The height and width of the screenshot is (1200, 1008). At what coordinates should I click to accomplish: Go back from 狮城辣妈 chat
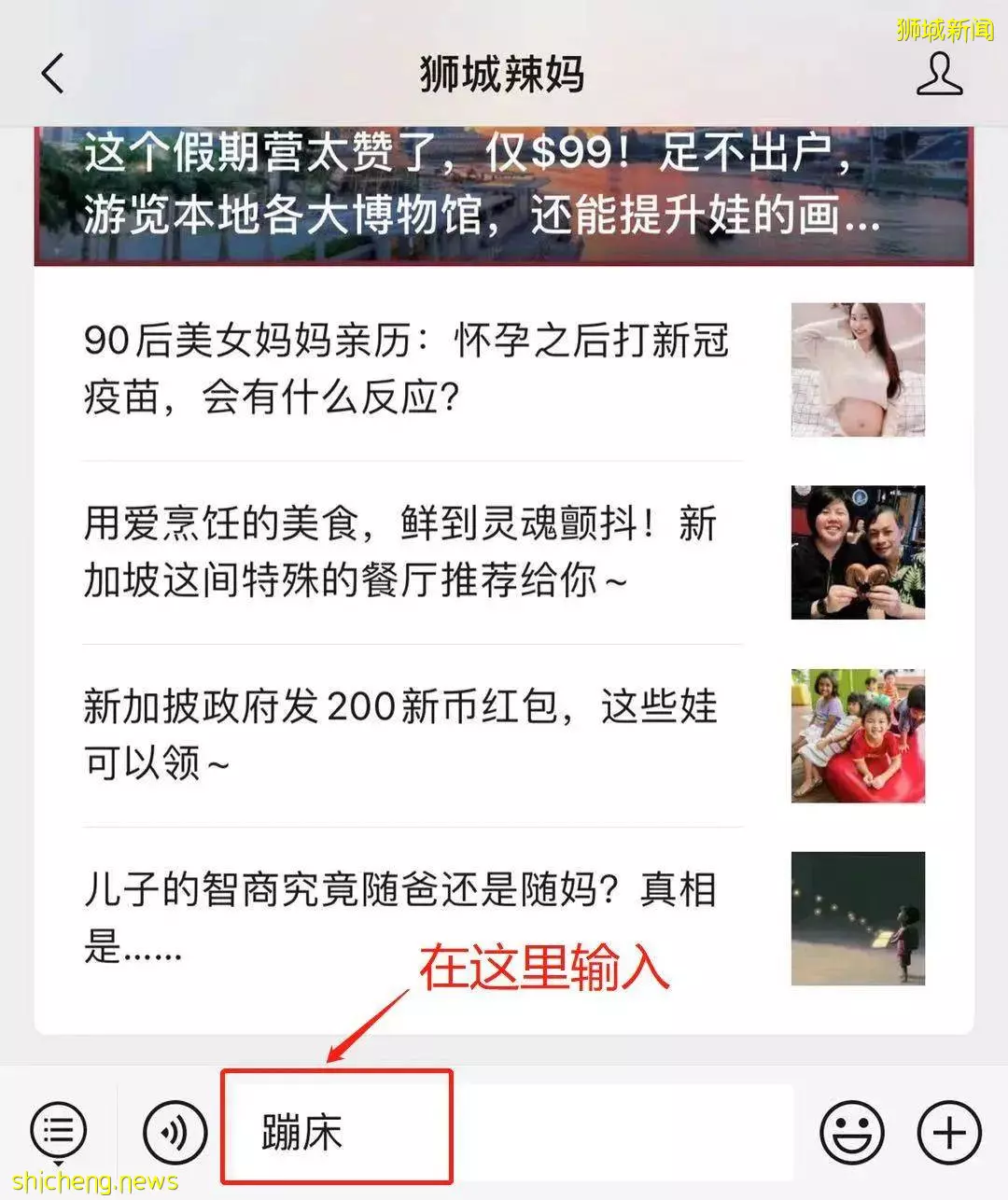pyautogui.click(x=53, y=74)
